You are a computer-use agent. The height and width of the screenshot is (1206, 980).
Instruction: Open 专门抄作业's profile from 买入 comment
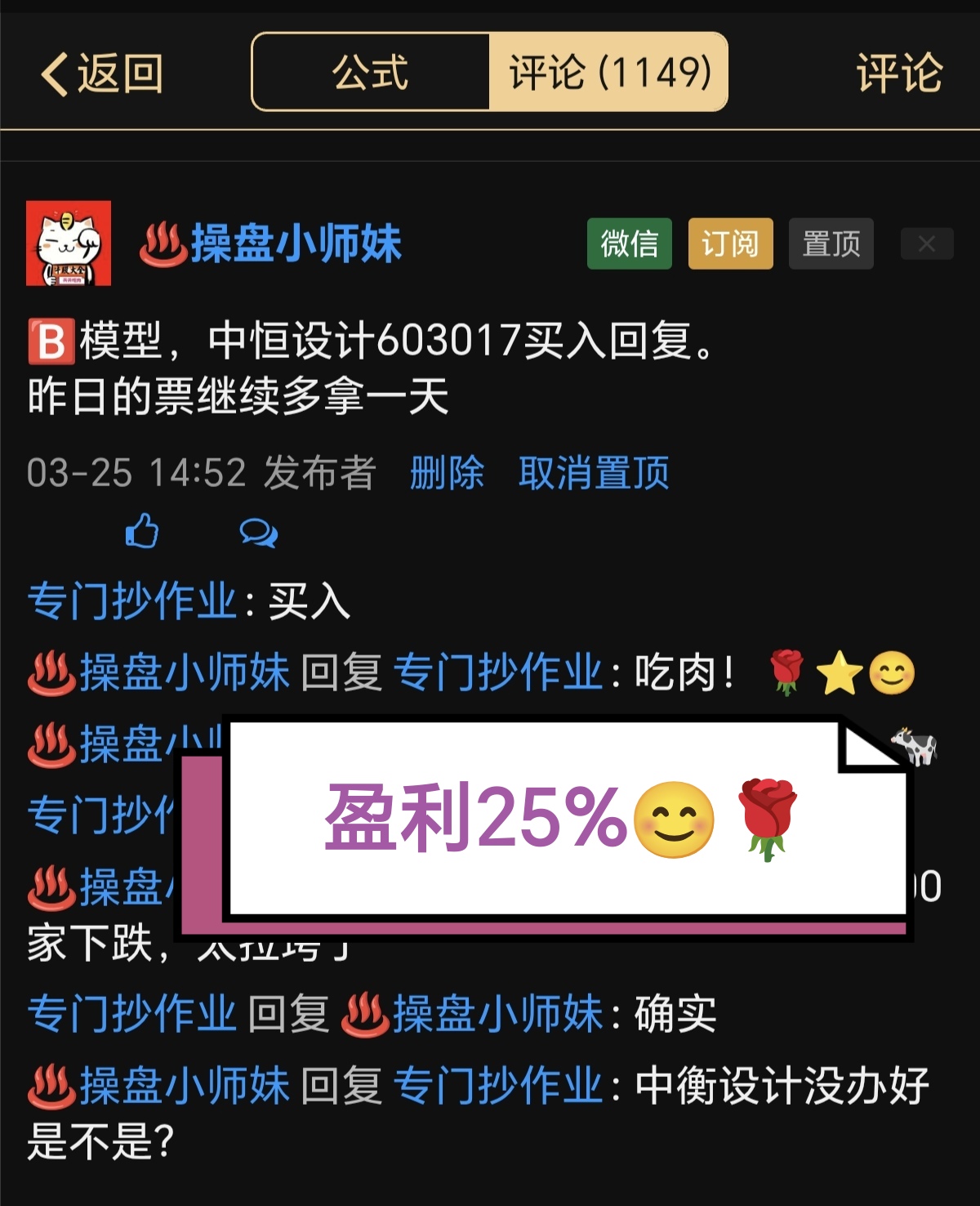(132, 602)
